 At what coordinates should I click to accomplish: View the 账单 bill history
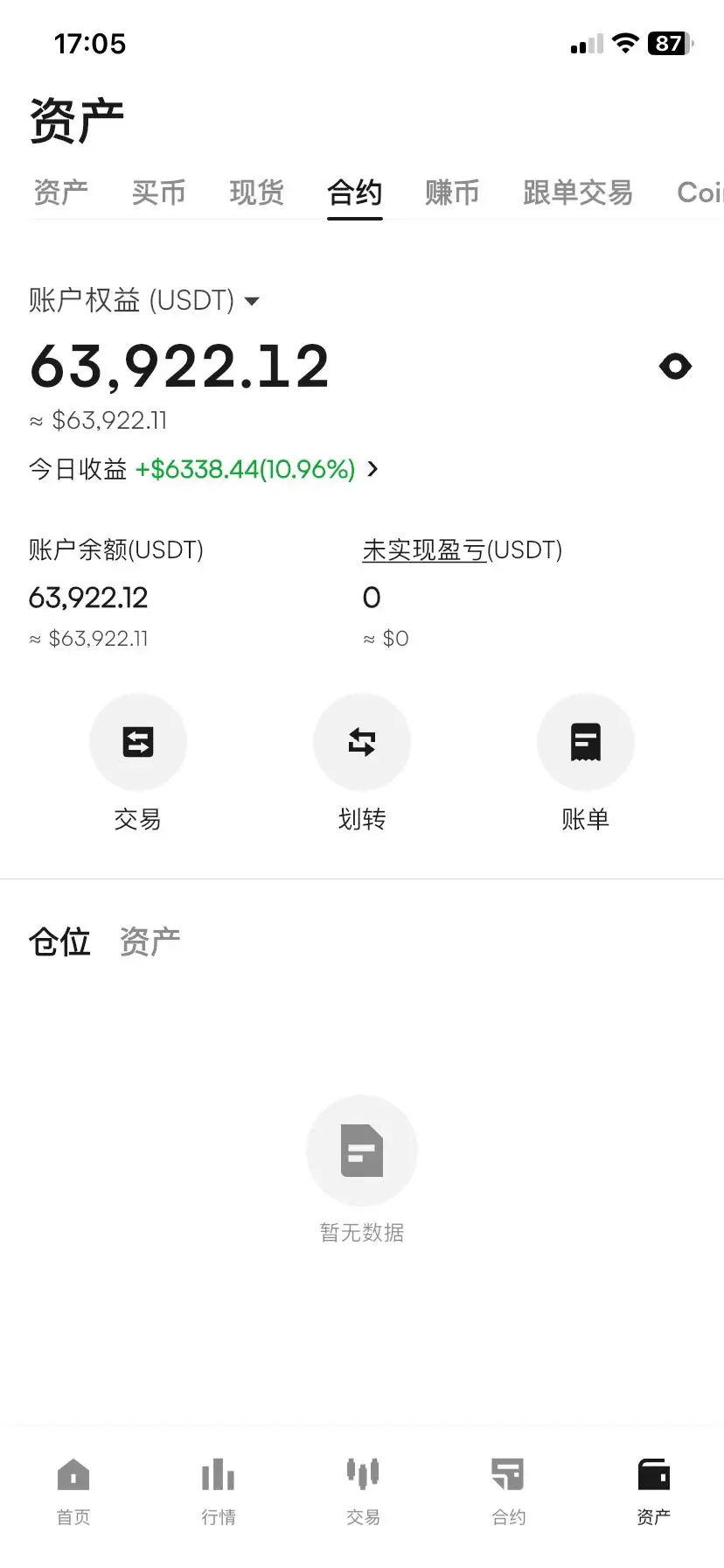[586, 742]
